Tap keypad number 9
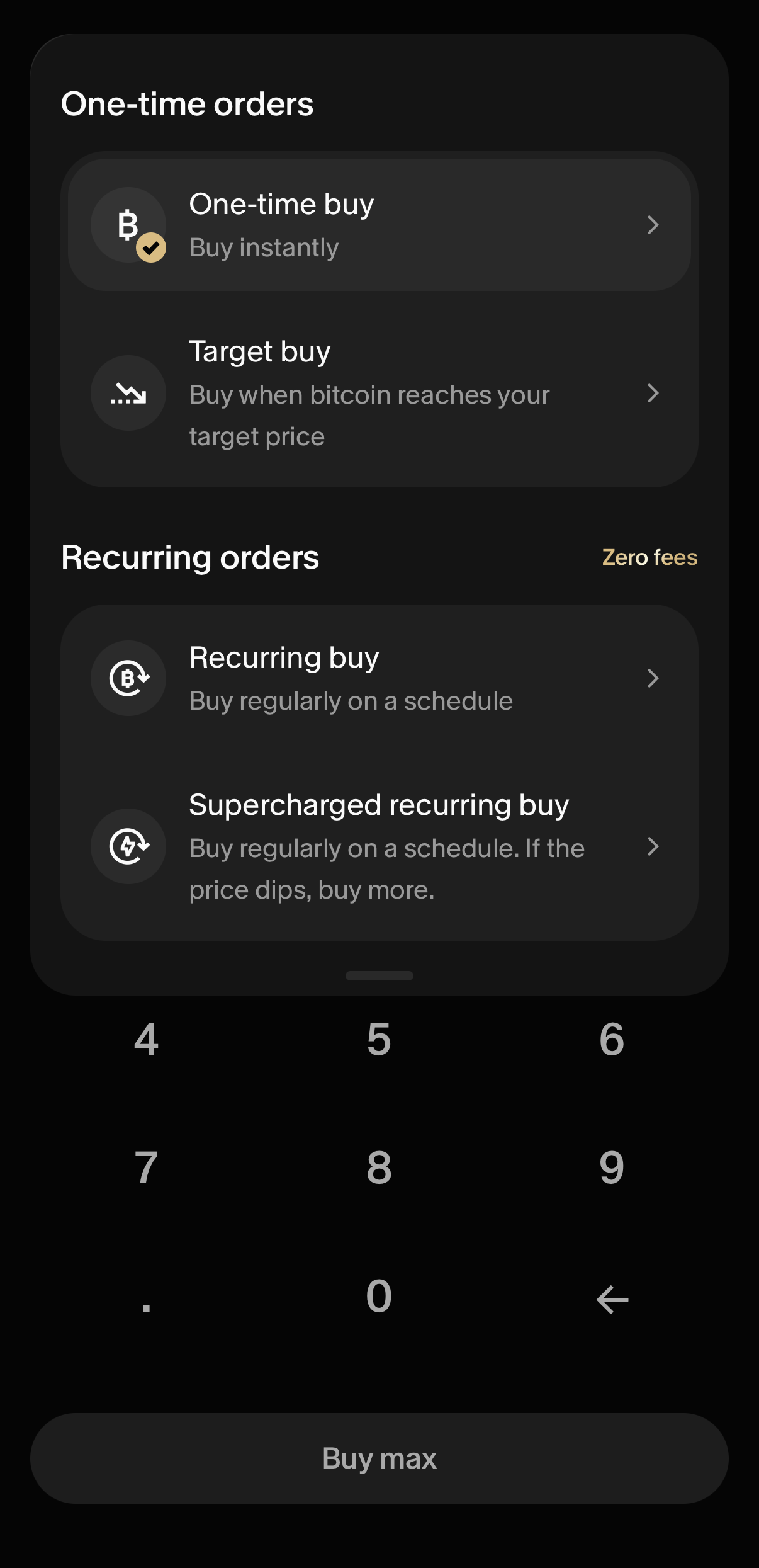759x1568 pixels. click(x=612, y=1167)
